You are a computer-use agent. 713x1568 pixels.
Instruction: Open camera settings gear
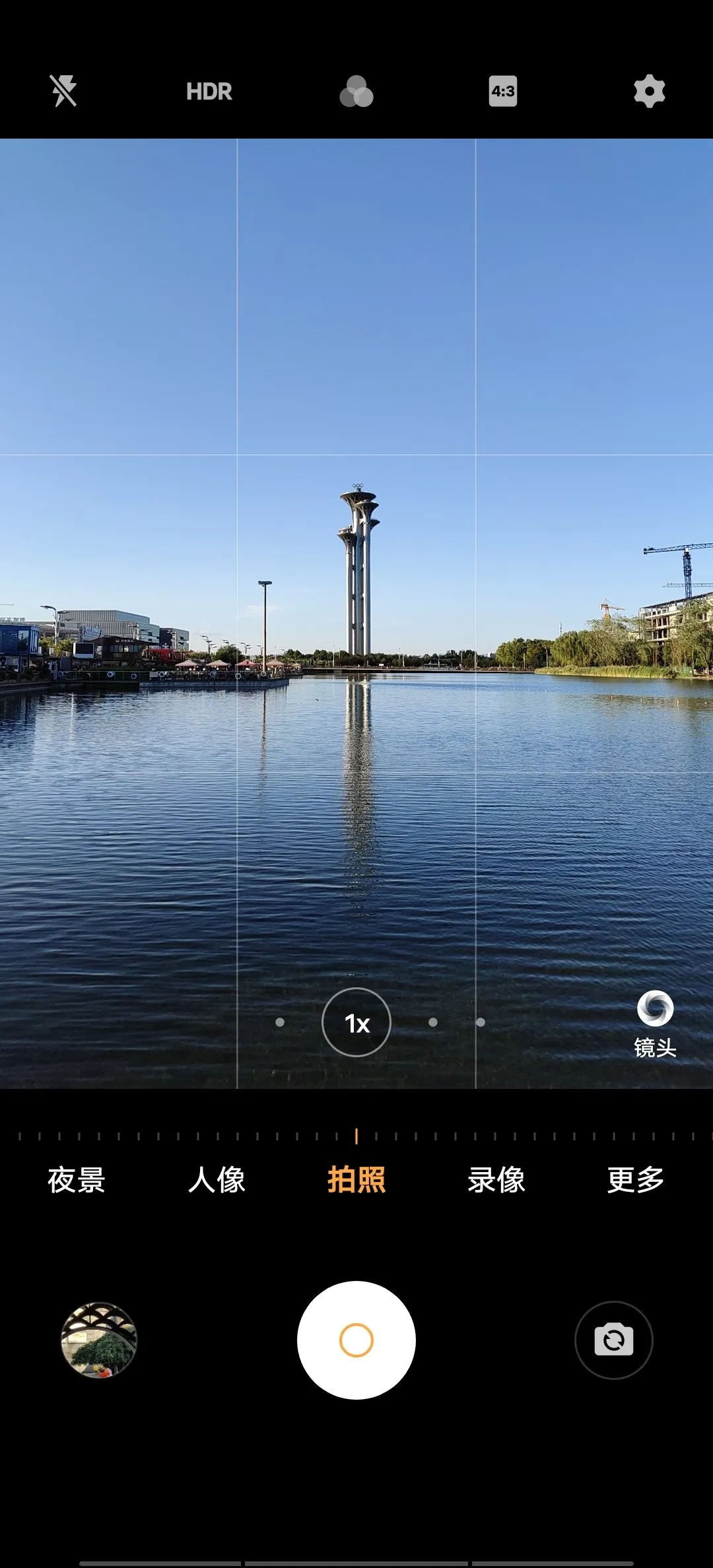650,91
